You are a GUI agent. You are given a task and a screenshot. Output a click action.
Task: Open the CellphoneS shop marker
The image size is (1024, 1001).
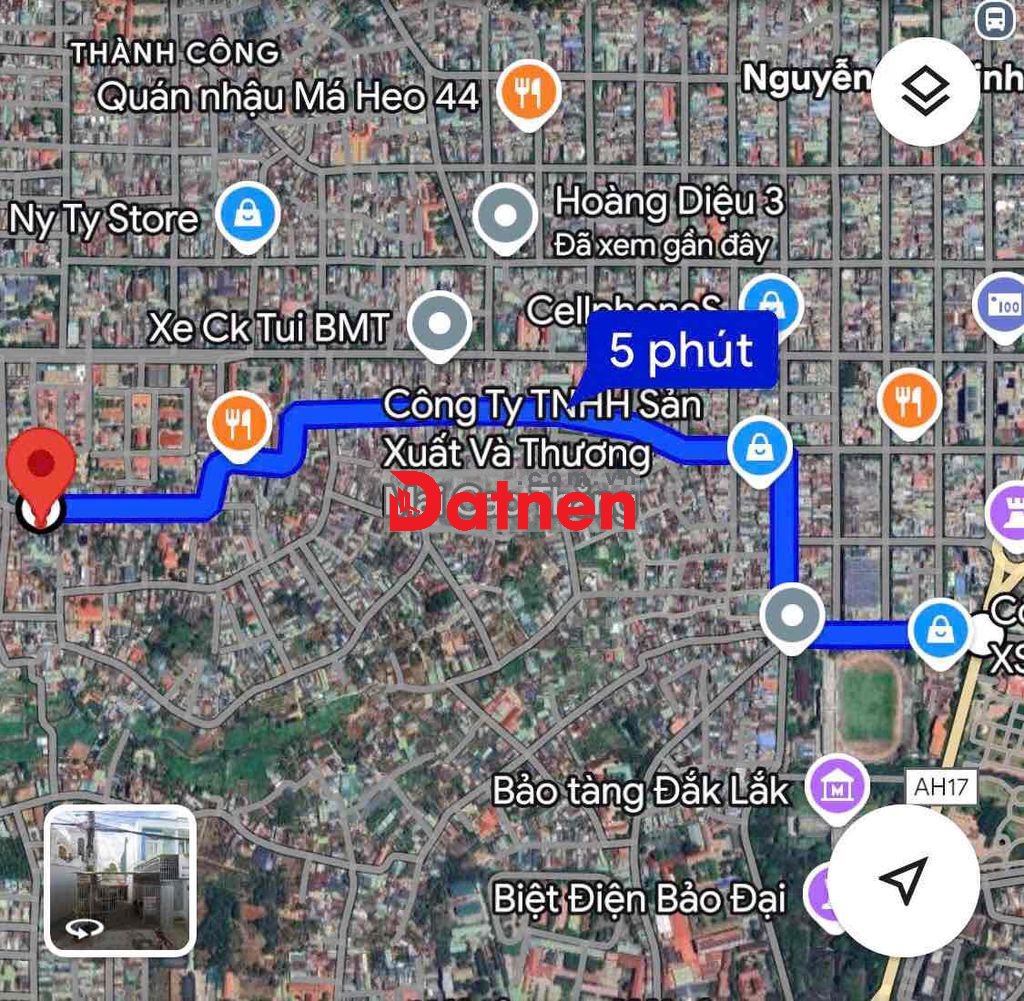click(x=770, y=301)
